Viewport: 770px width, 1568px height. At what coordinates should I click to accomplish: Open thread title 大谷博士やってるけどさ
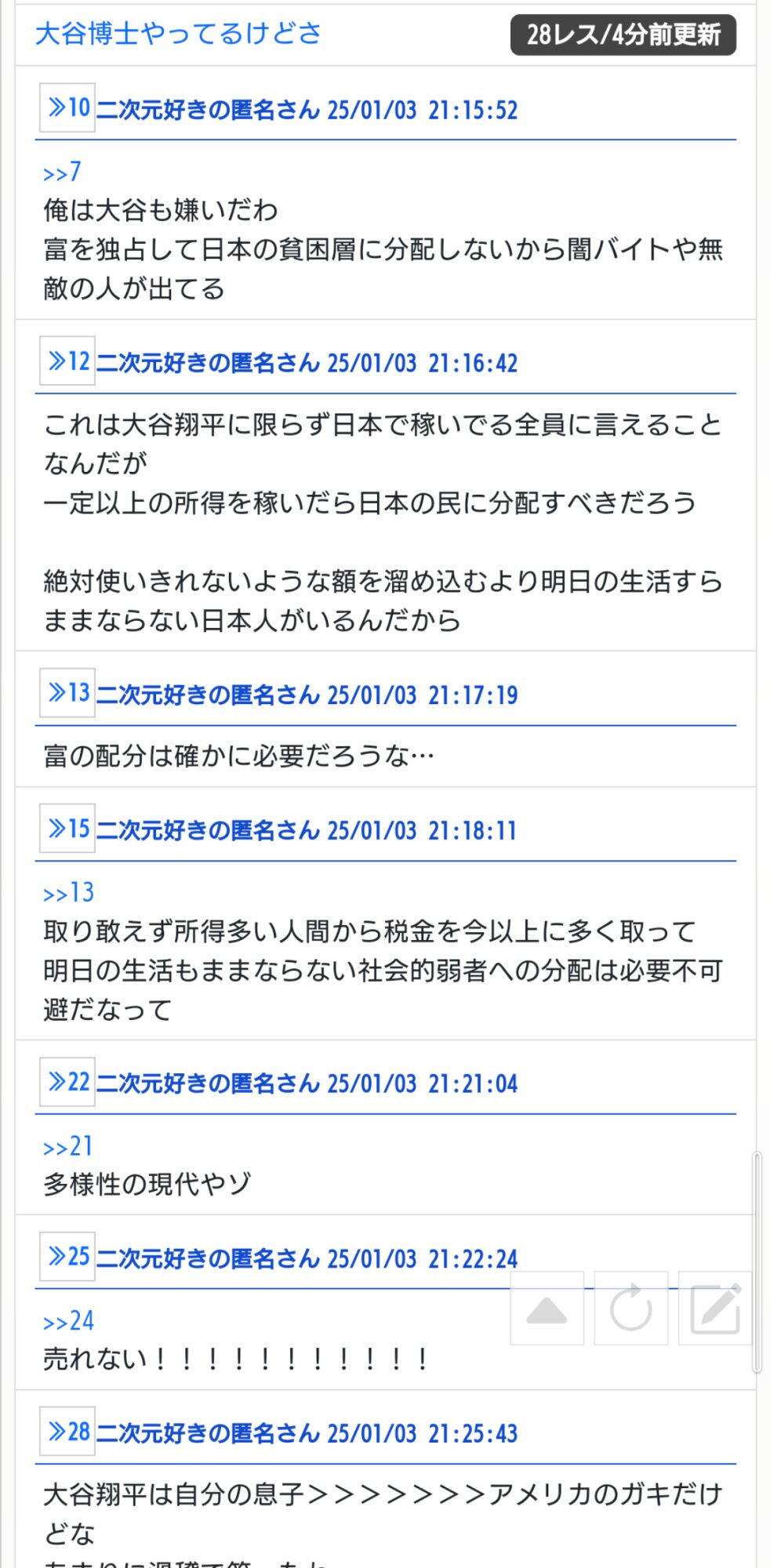[x=178, y=34]
